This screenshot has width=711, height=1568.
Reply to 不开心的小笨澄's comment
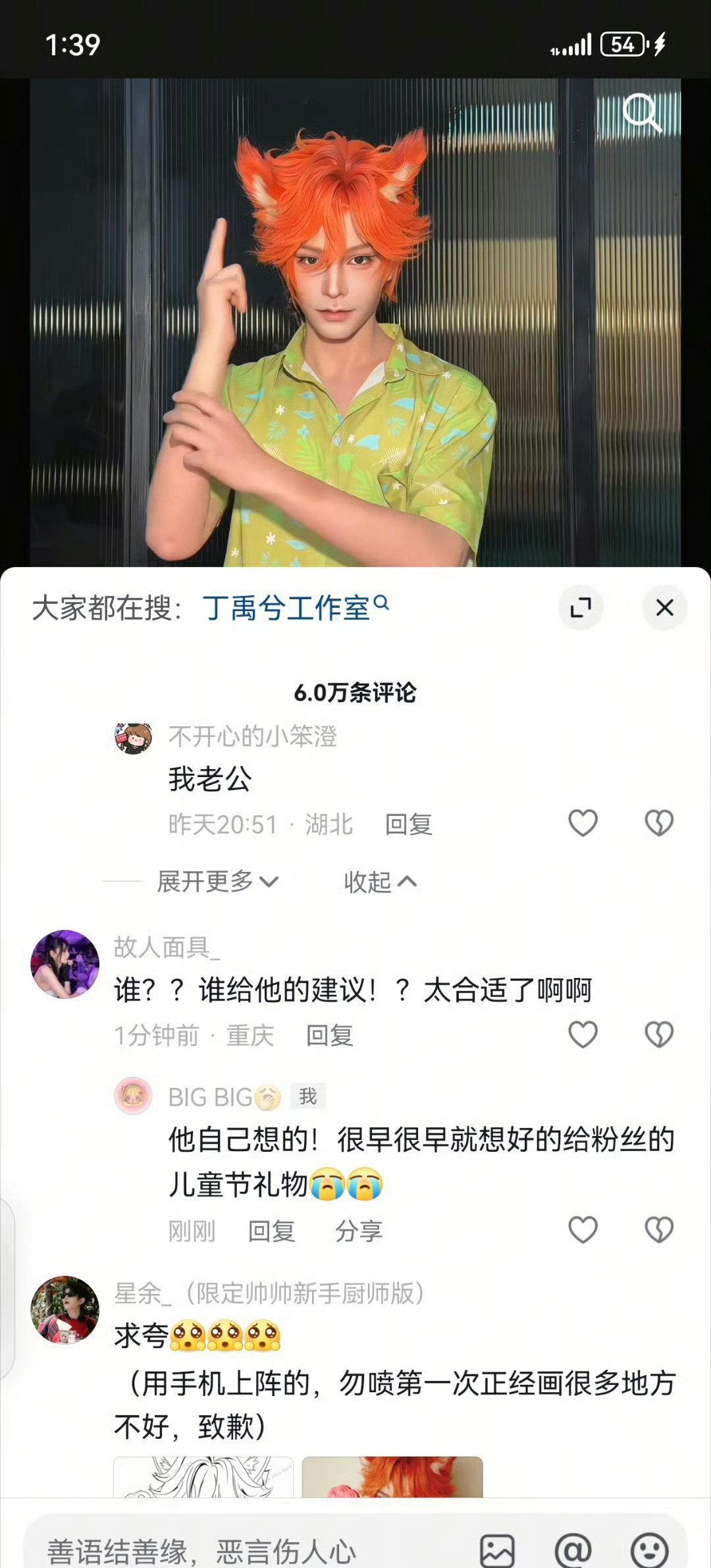pyautogui.click(x=408, y=825)
